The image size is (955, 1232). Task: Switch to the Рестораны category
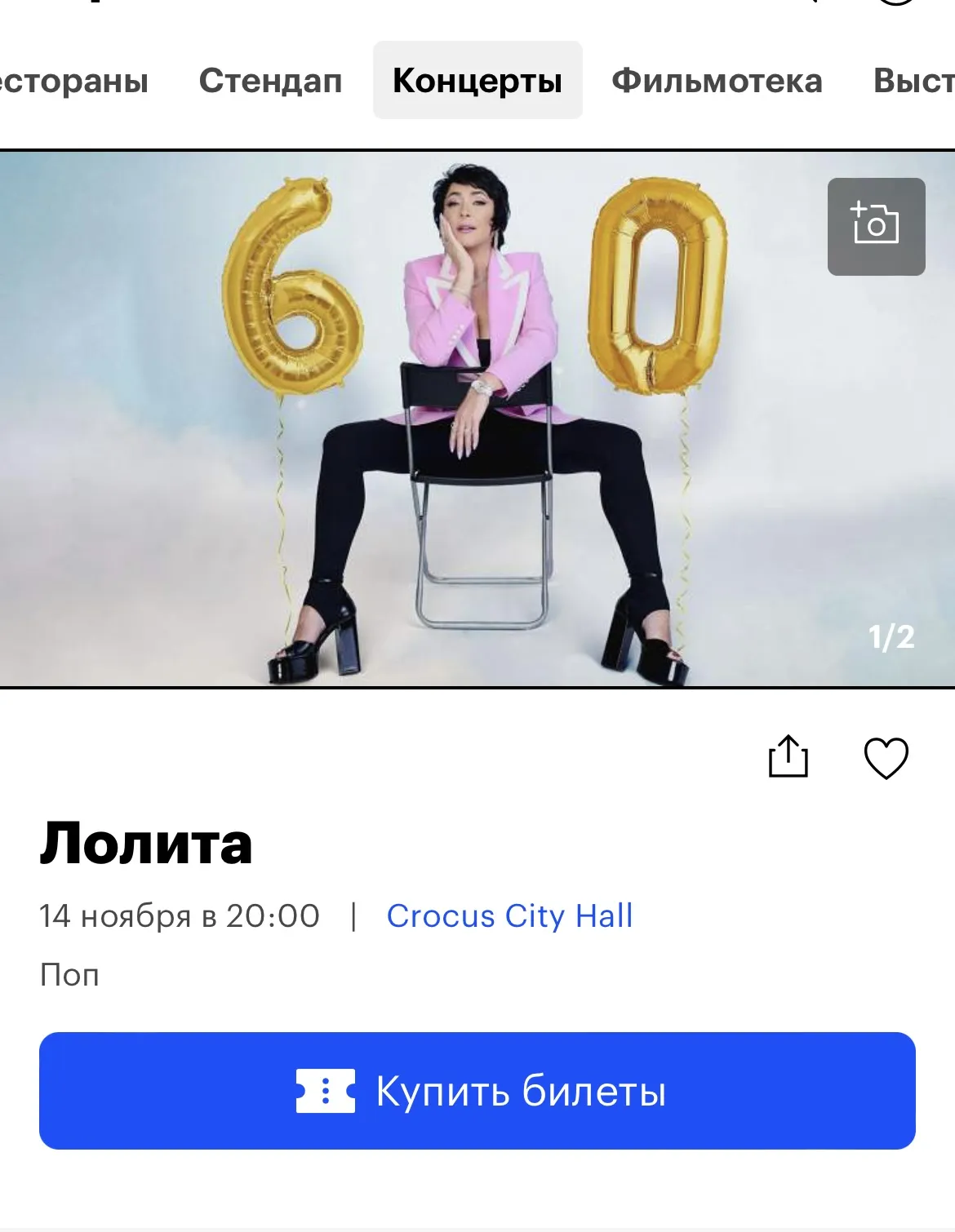pyautogui.click(x=75, y=80)
